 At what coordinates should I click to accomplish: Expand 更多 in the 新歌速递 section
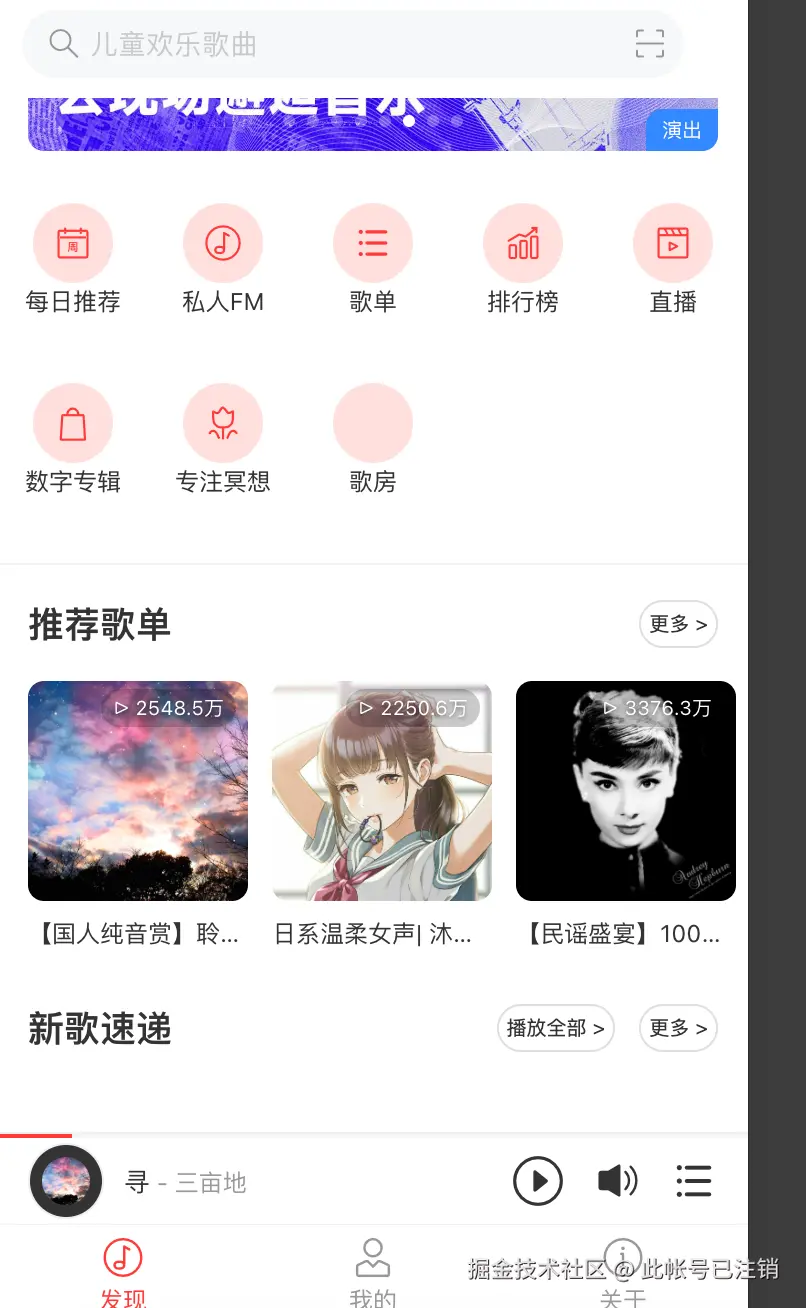(678, 1028)
